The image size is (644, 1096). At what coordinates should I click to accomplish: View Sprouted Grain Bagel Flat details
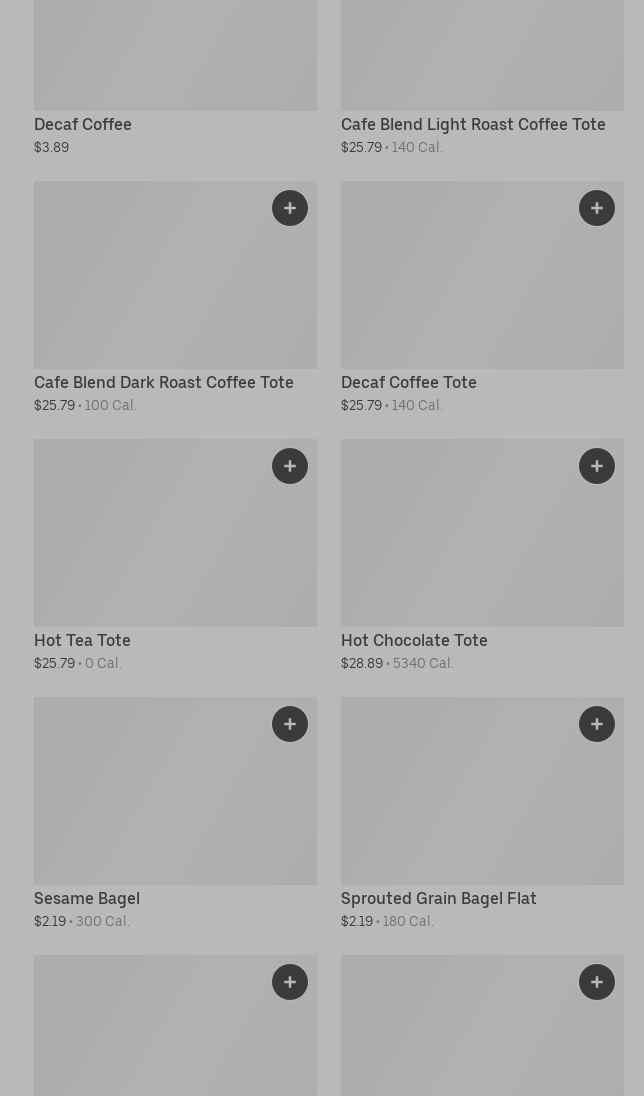point(438,898)
